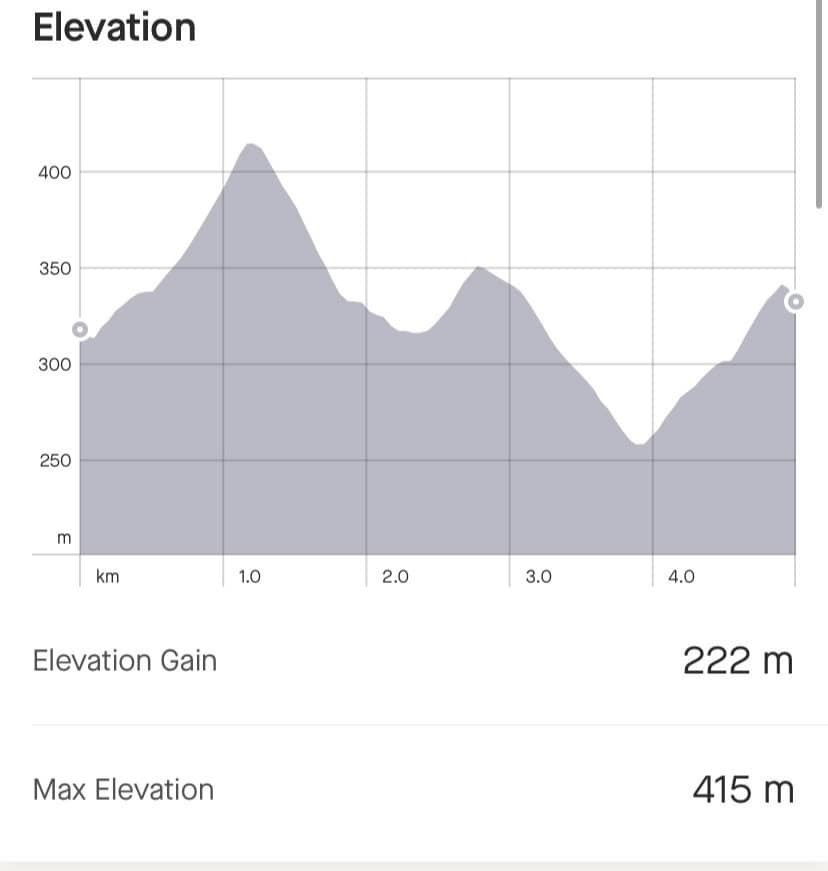Screen dimensions: 828x871
Task: Click the Max Elevation label
Action: pos(123,790)
